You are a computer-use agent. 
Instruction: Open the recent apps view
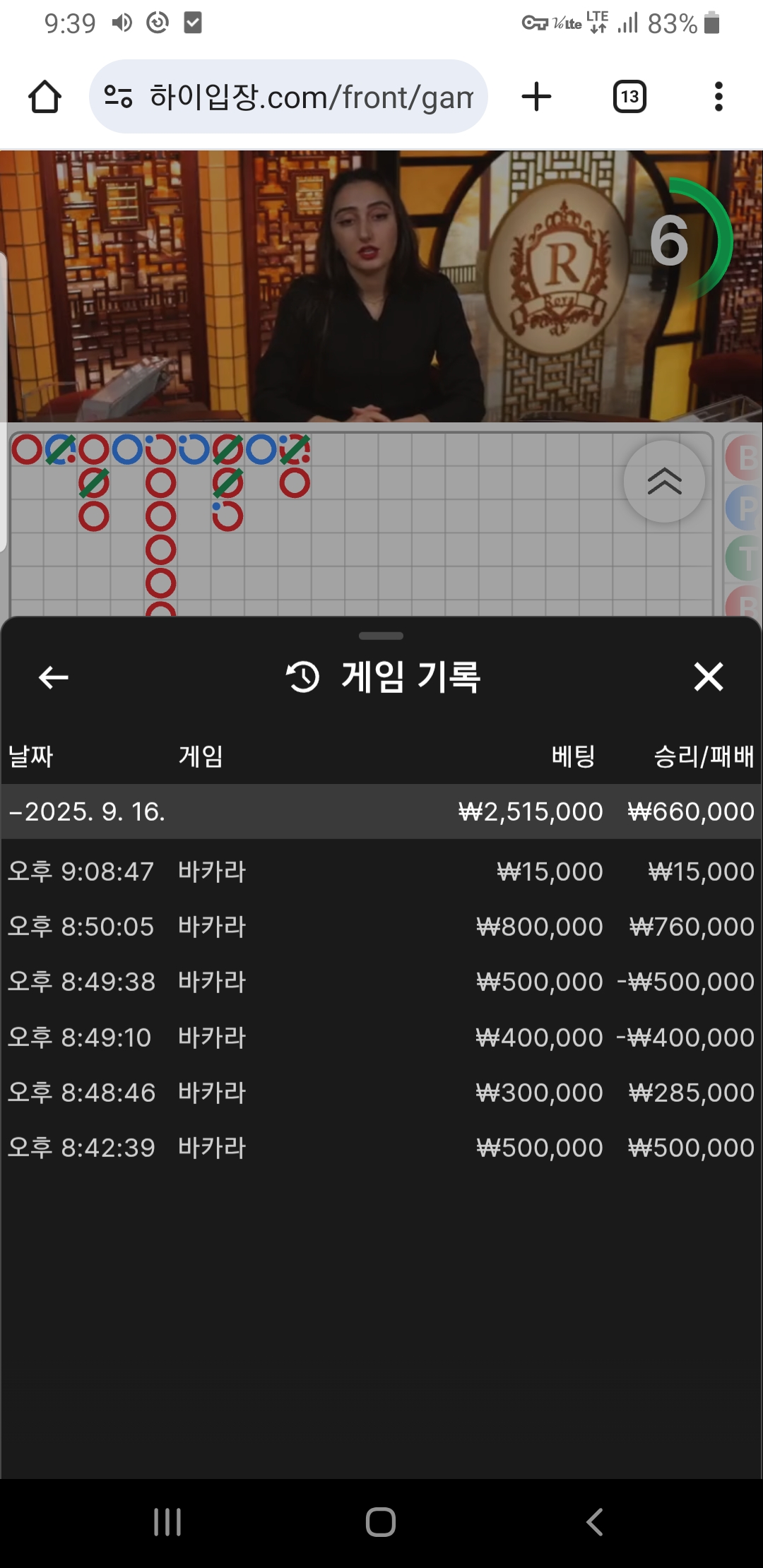coord(167,1522)
